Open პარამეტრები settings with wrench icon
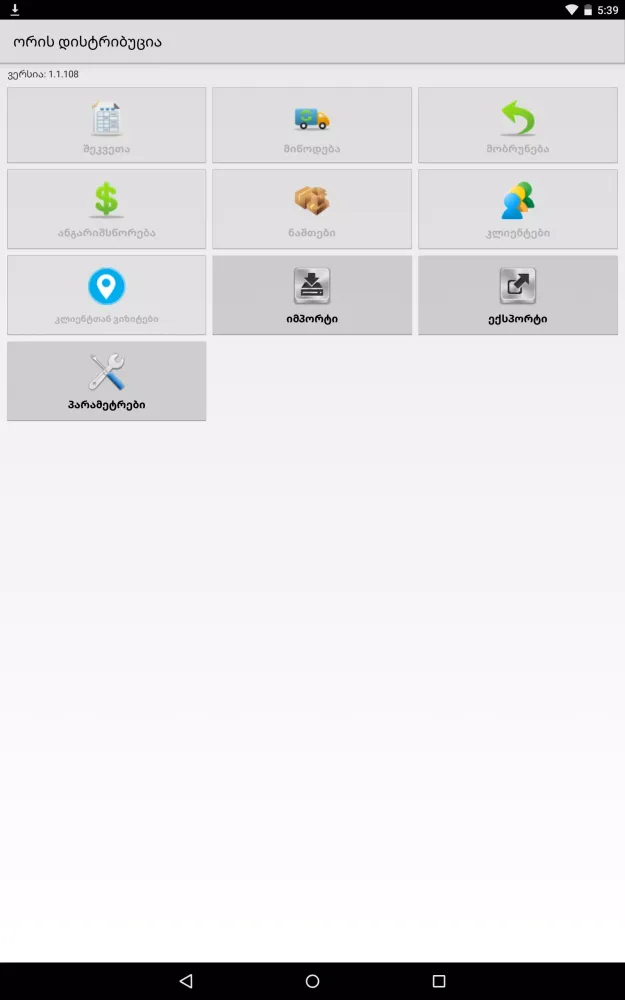Viewport: 625px width, 1000px height. coord(107,381)
